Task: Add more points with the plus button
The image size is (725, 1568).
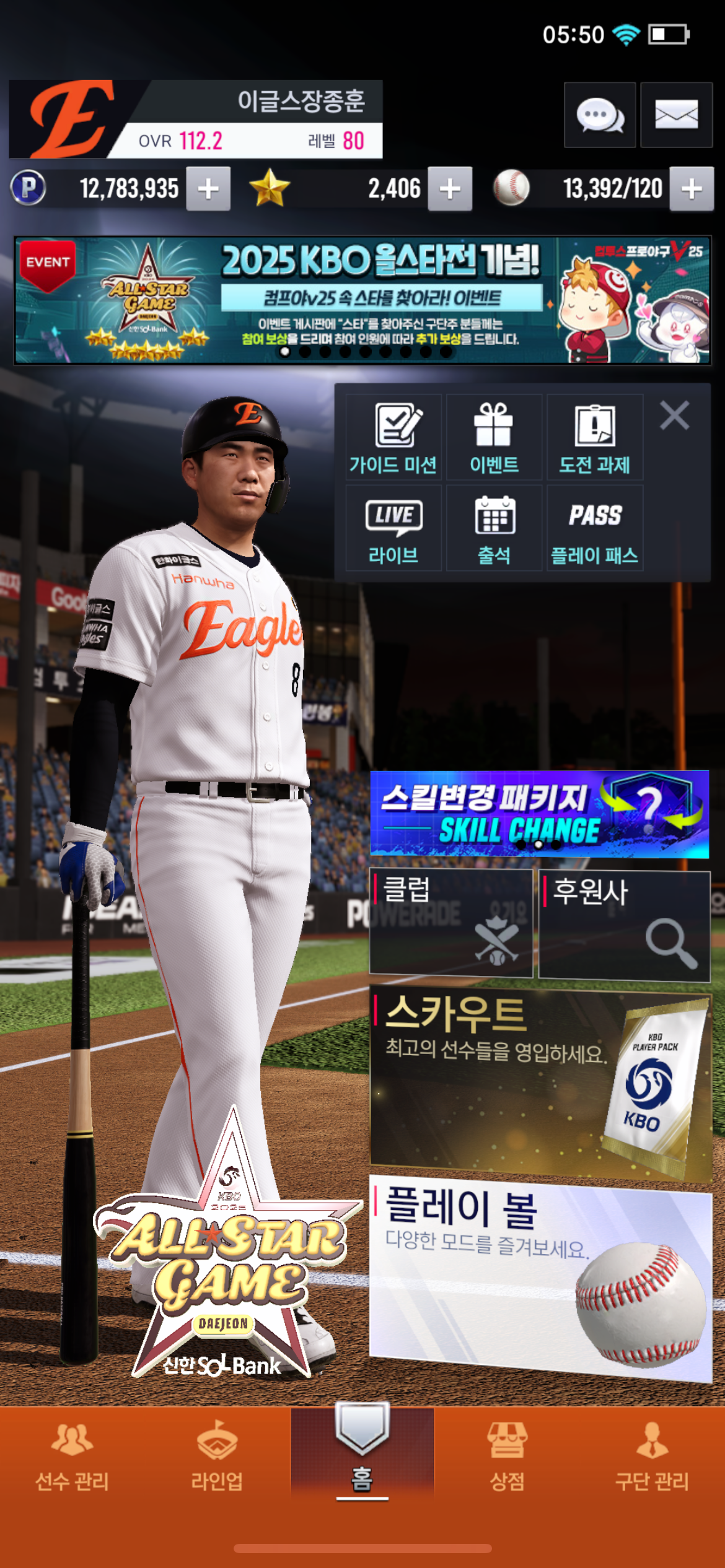Action: [209, 189]
